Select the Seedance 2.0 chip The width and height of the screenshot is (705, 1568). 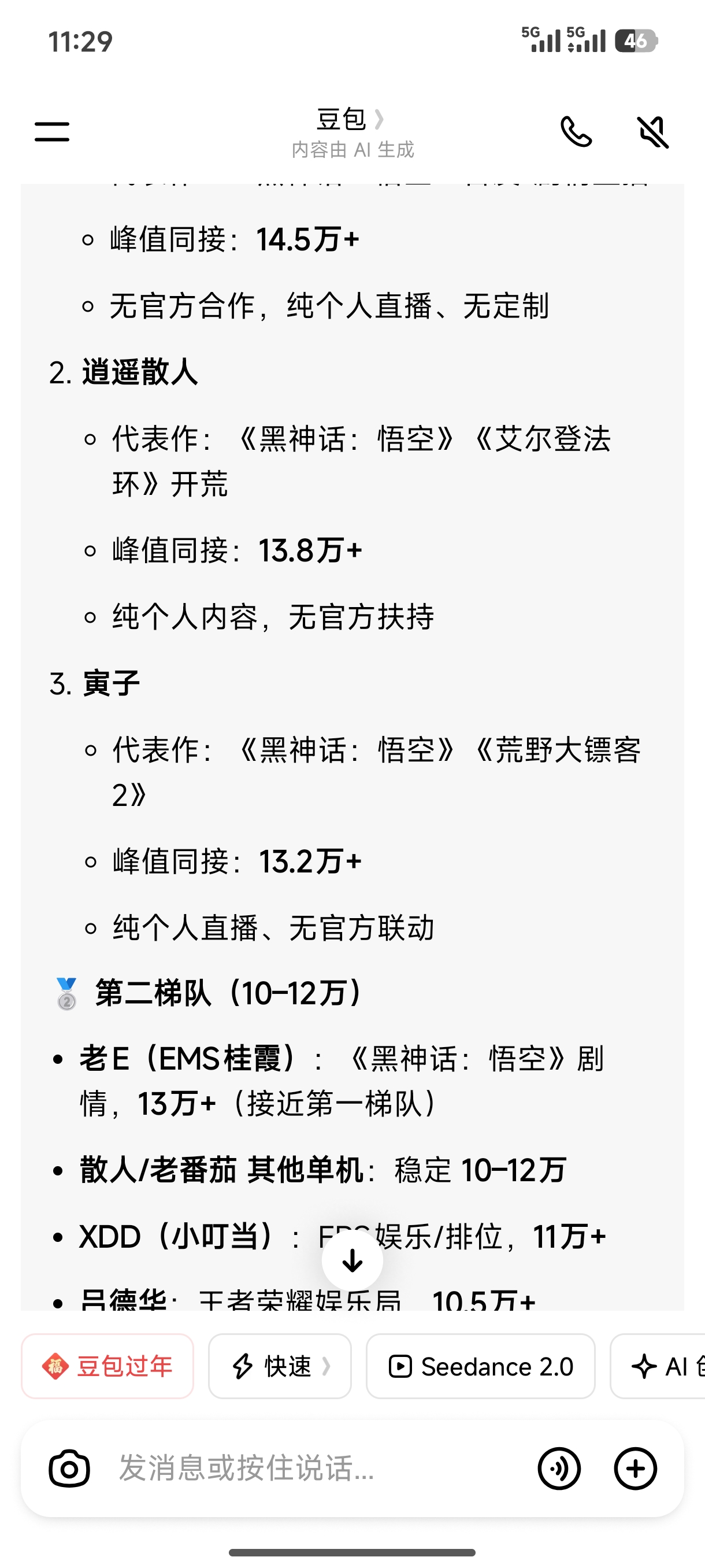point(481,1366)
